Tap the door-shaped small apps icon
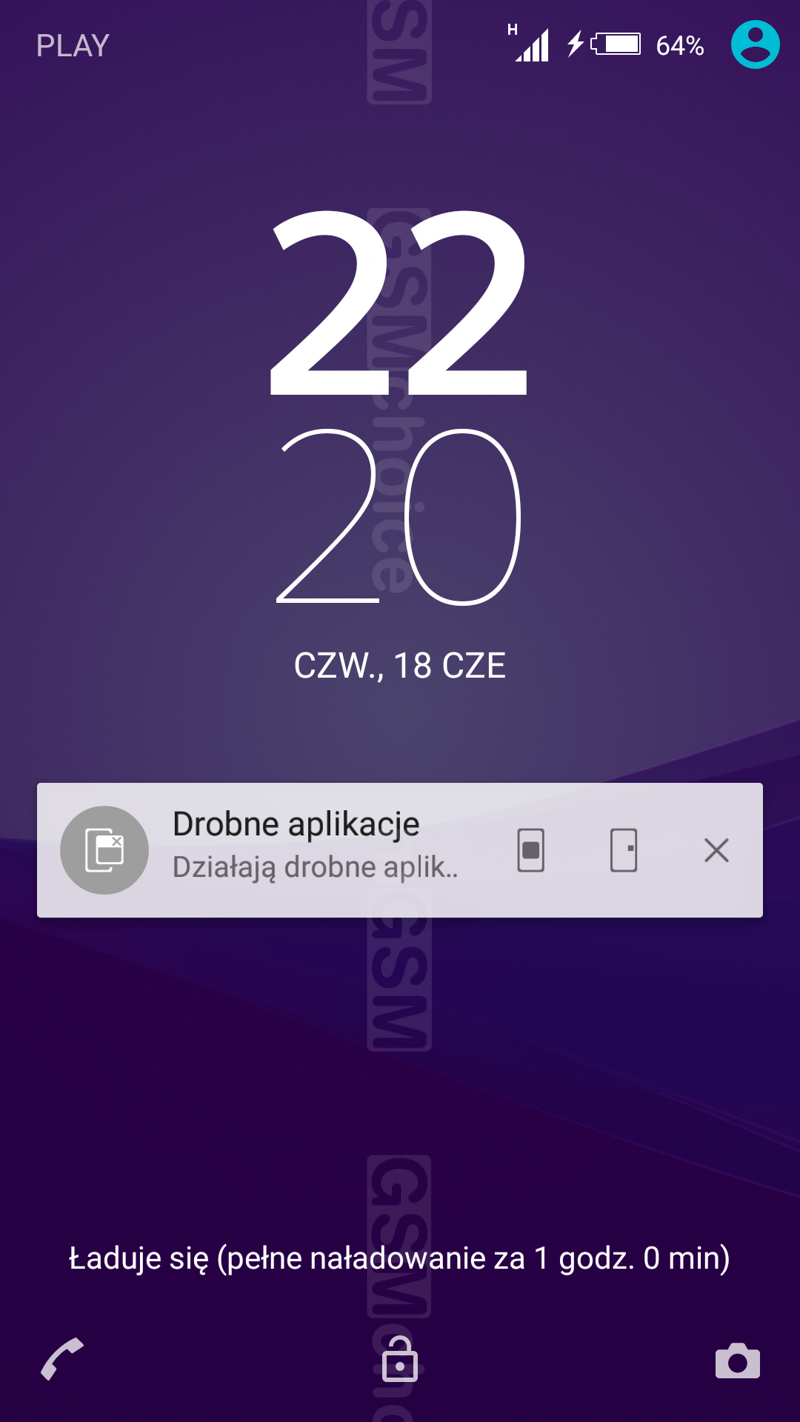This screenshot has height=1422, width=800. point(624,850)
